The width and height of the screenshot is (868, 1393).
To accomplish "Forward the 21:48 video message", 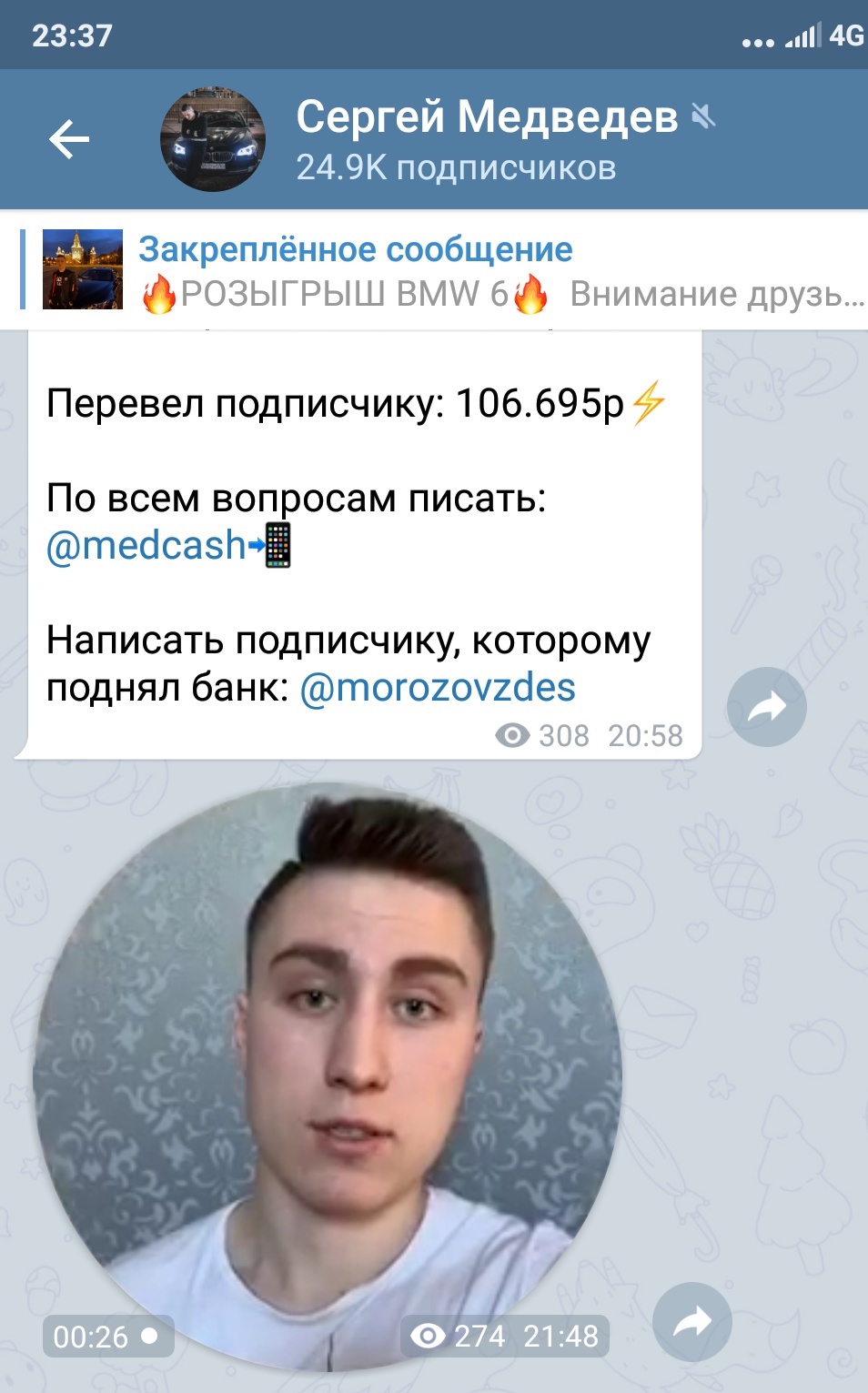I will (x=691, y=1321).
